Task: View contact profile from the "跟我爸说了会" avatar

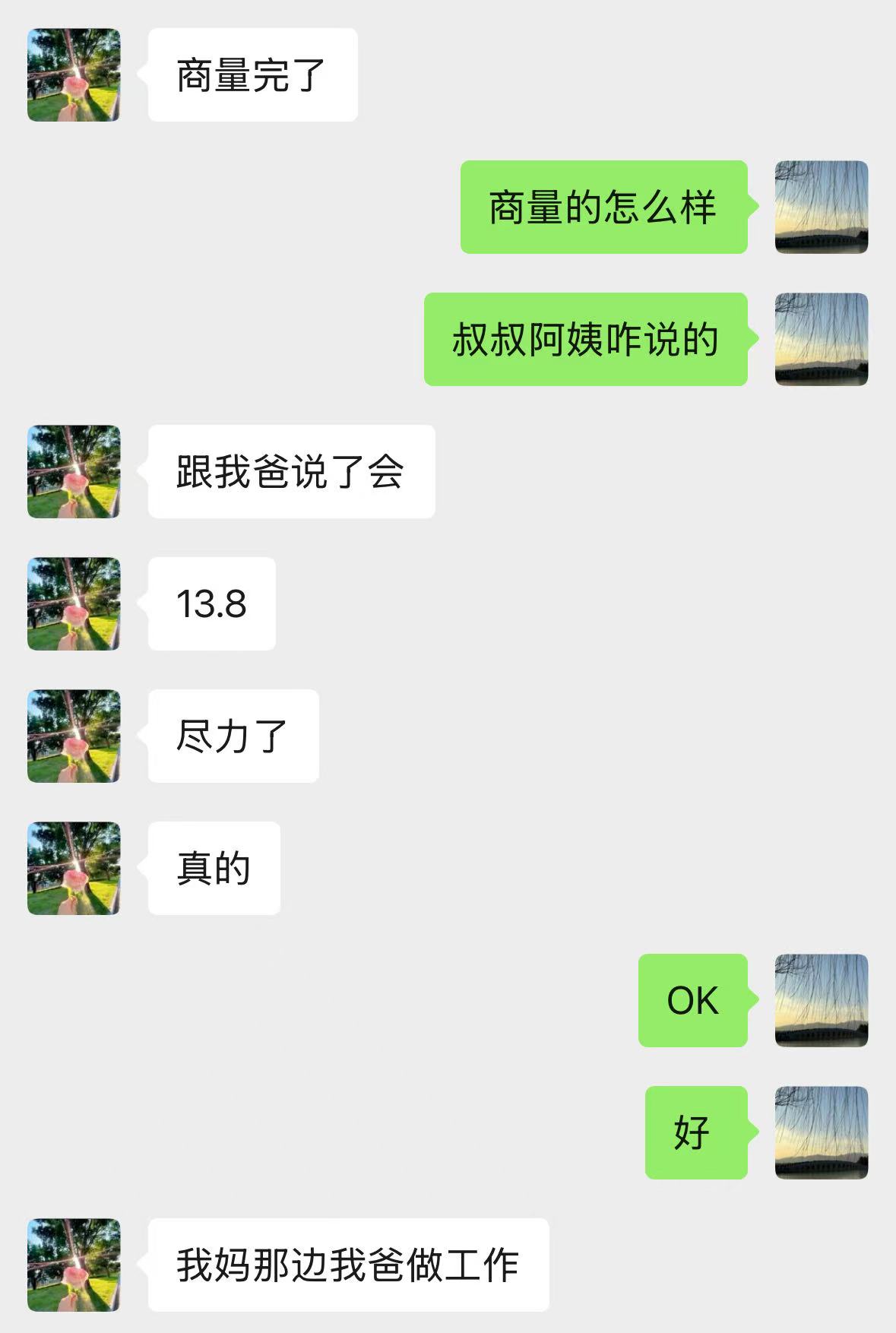Action: tap(74, 471)
